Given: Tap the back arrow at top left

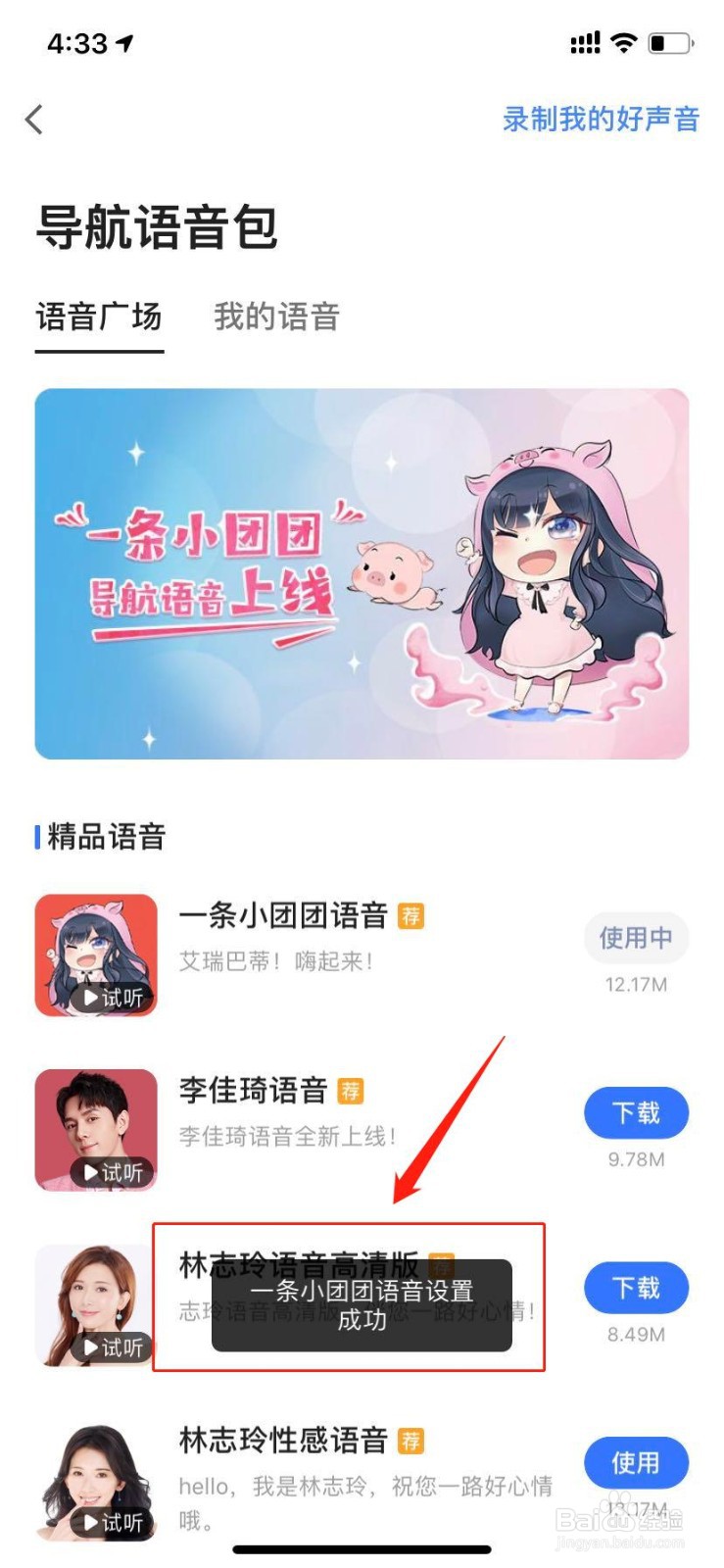Looking at the screenshot, I should [34, 119].
